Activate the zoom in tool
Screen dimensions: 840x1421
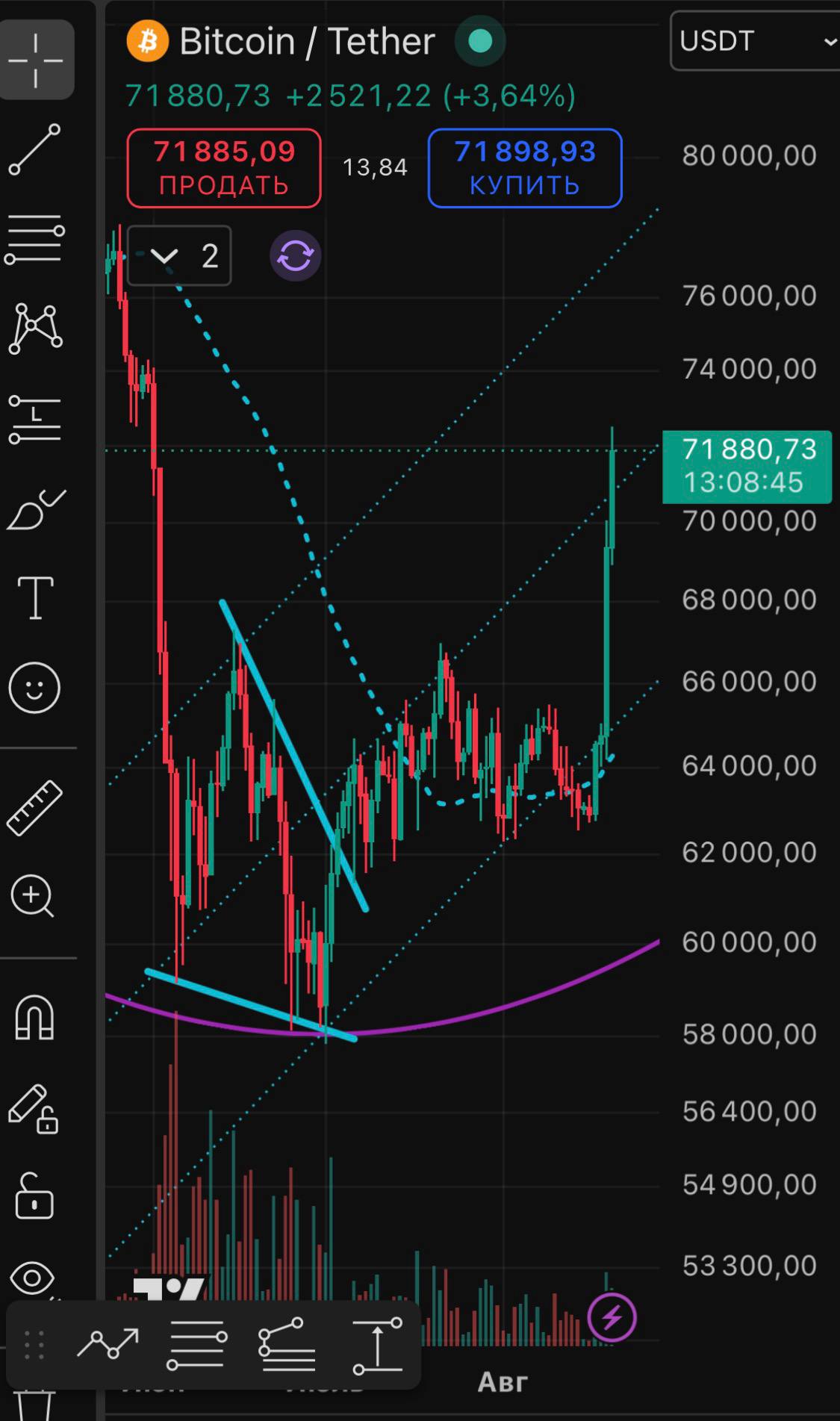tap(33, 896)
